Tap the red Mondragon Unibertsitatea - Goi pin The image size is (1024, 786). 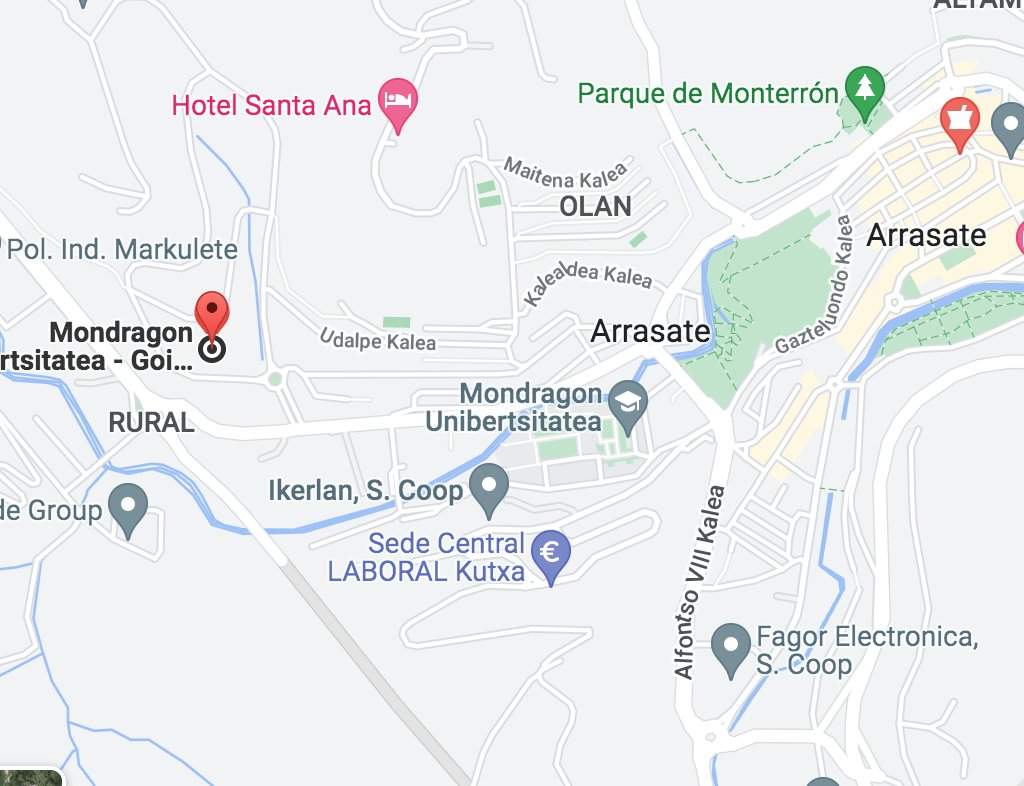211,313
